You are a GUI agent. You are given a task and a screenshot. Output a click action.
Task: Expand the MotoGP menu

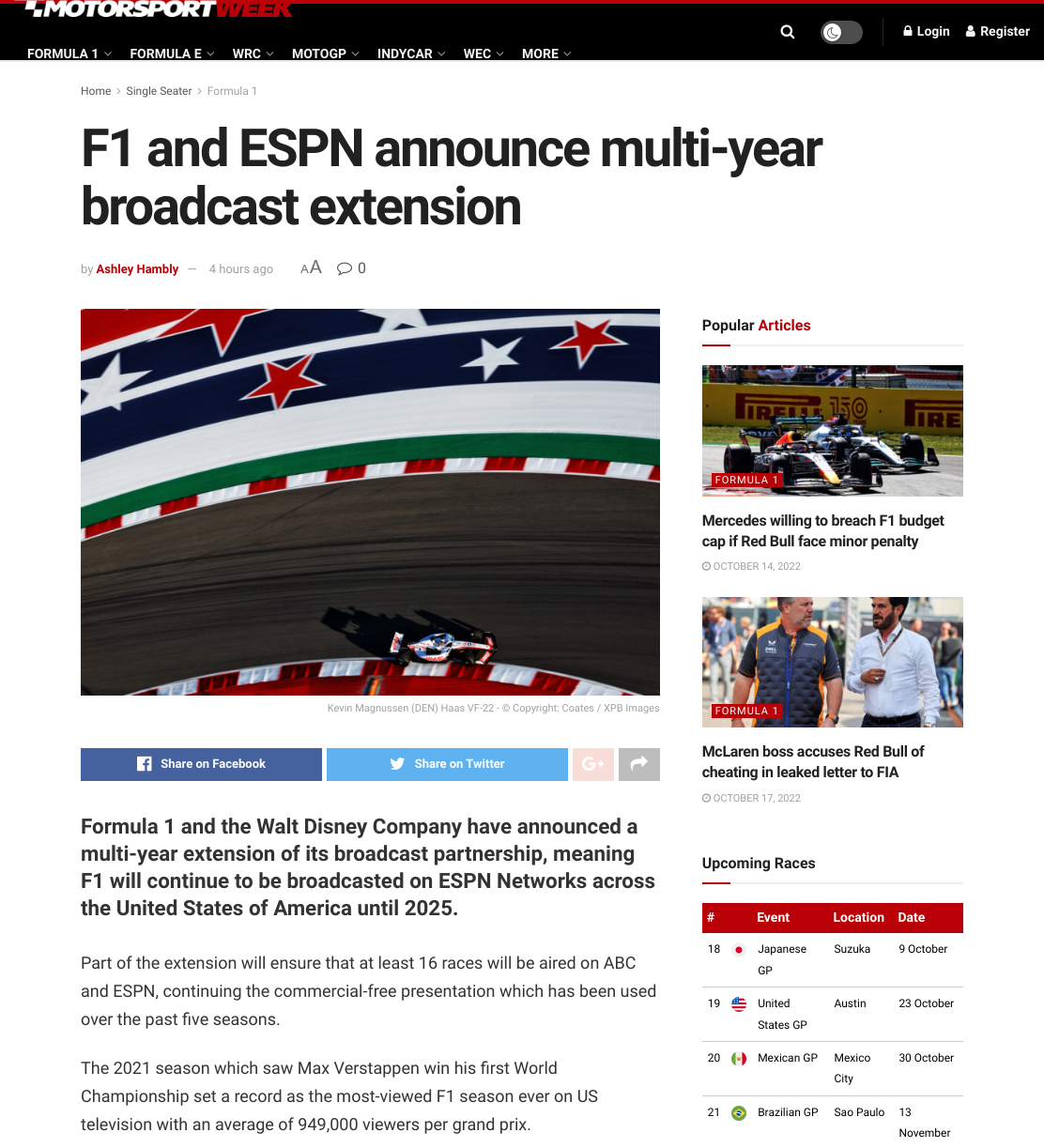(326, 54)
